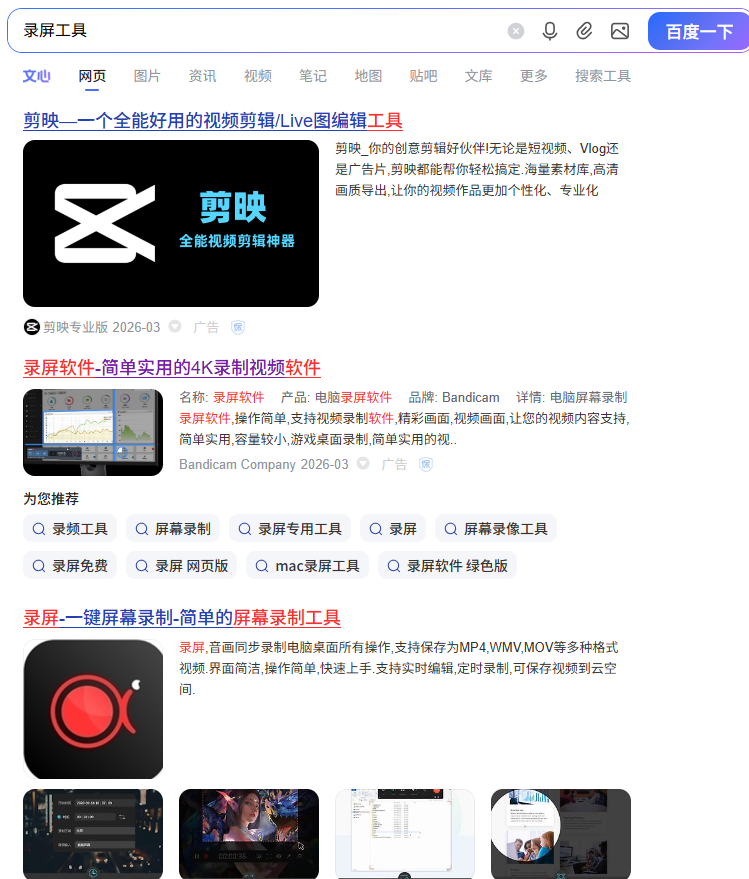The width and height of the screenshot is (749, 879).
Task: Select the 录频工具 suggestion chip
Action: point(70,529)
